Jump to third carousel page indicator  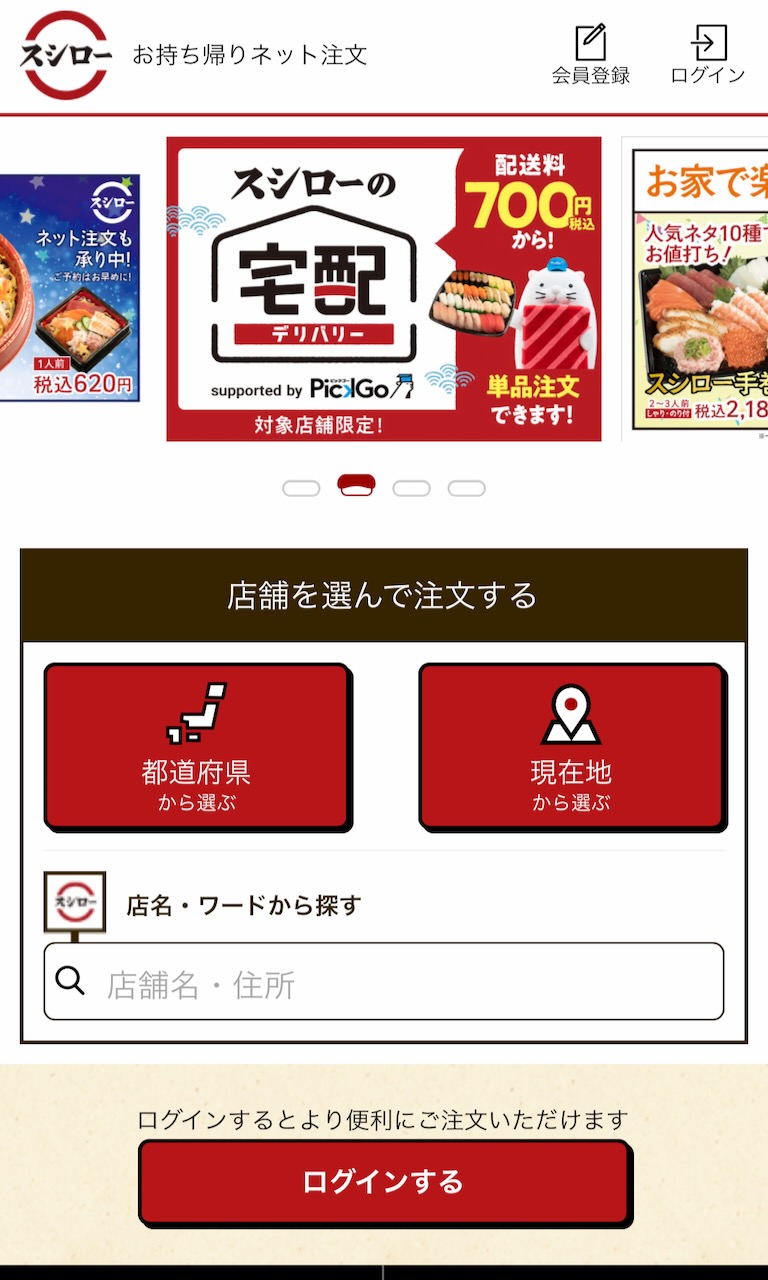[x=411, y=488]
